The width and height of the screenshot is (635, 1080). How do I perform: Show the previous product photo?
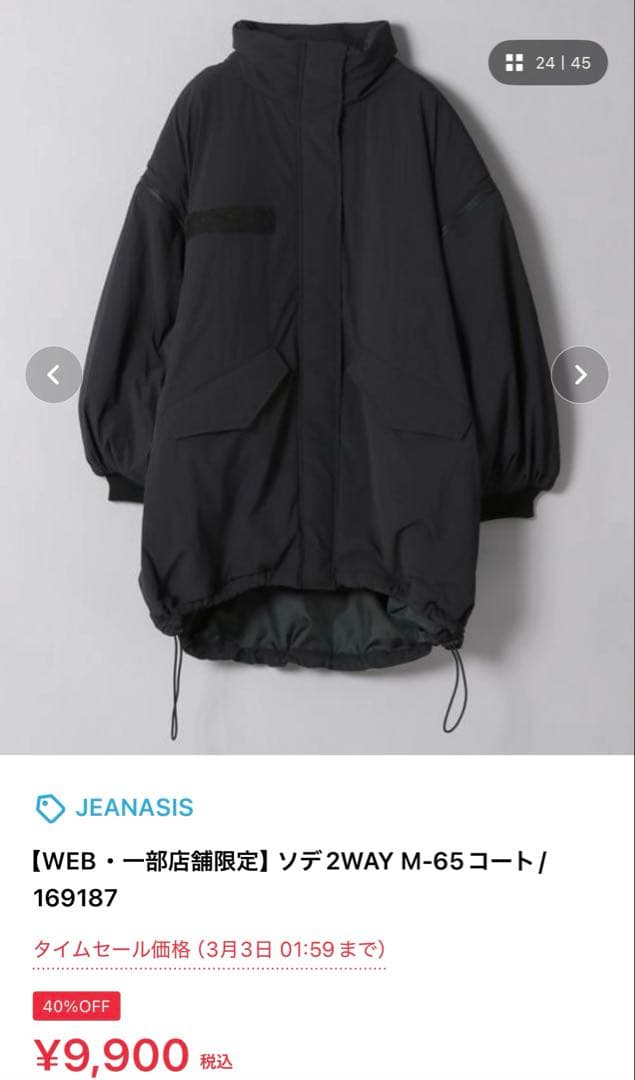pos(54,375)
